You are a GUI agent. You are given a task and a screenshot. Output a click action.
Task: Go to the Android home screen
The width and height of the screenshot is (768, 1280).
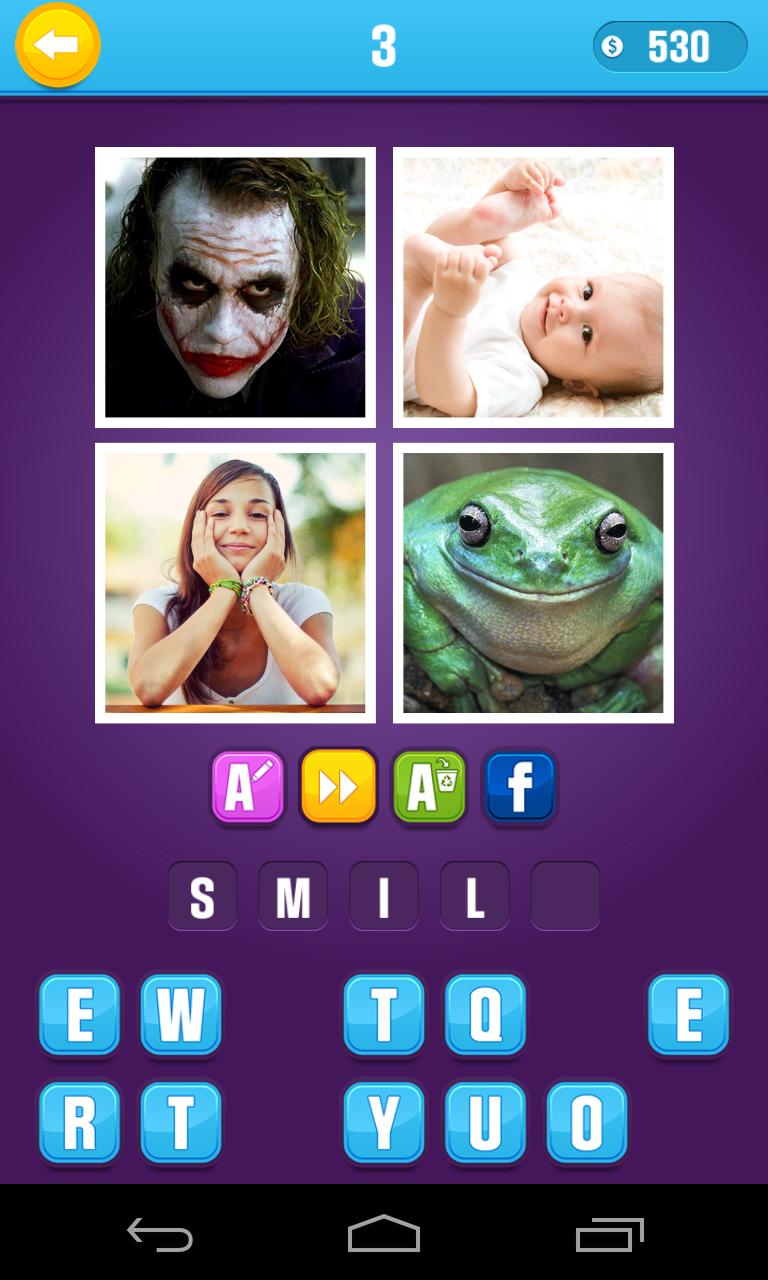pyautogui.click(x=384, y=1234)
